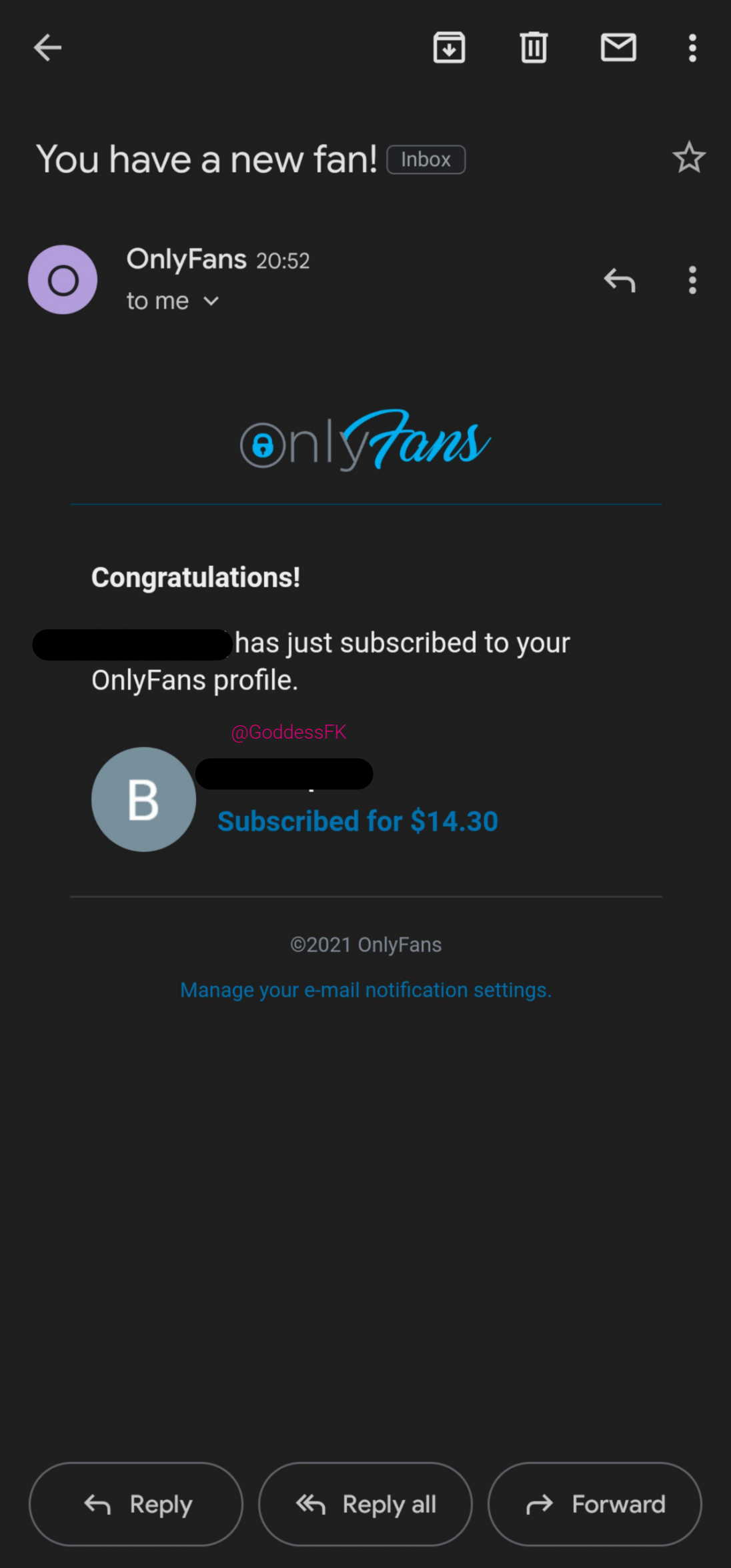This screenshot has height=1568, width=731.
Task: Archive this email
Action: (x=450, y=47)
